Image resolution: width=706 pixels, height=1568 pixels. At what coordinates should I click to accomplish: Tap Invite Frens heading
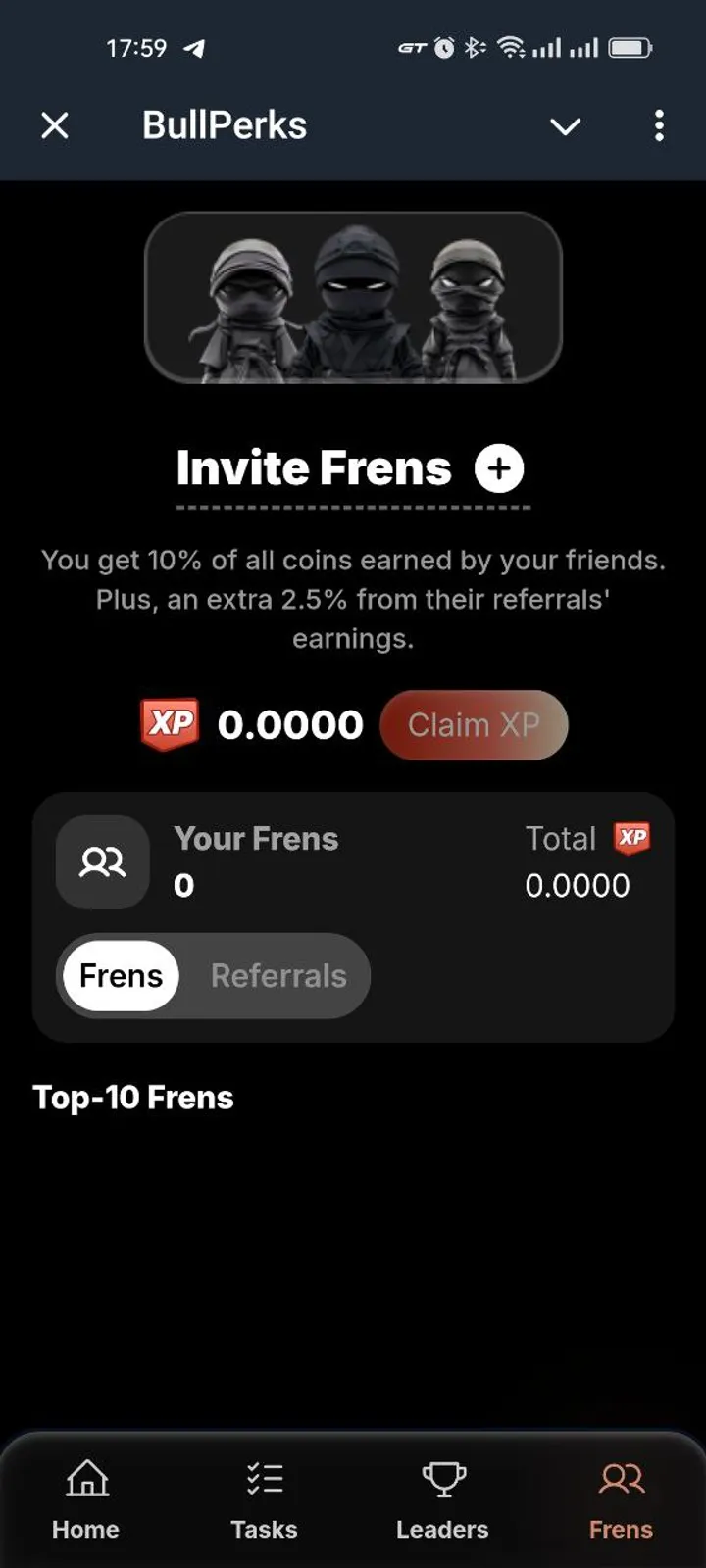(314, 468)
